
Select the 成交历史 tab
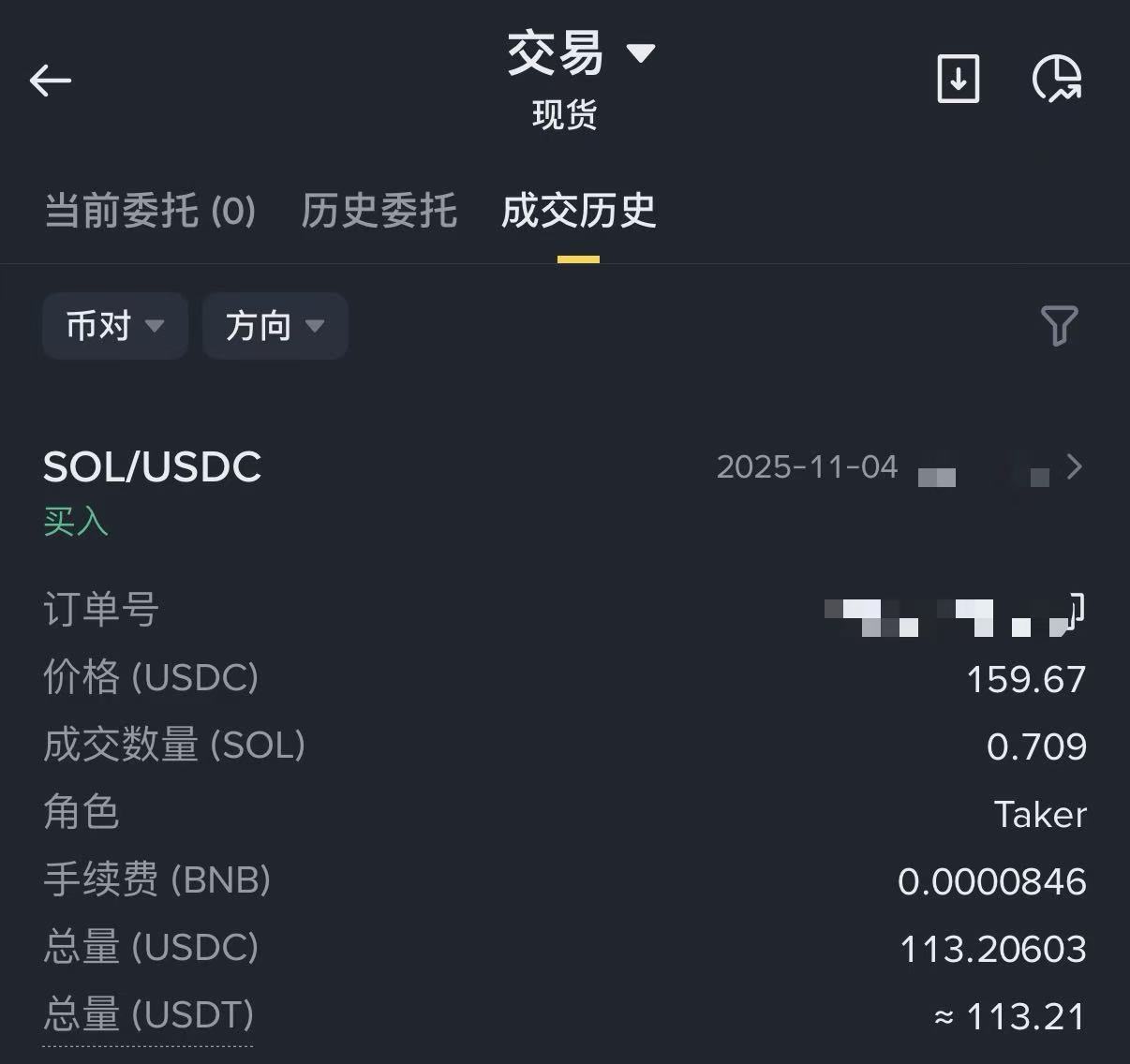coord(578,211)
